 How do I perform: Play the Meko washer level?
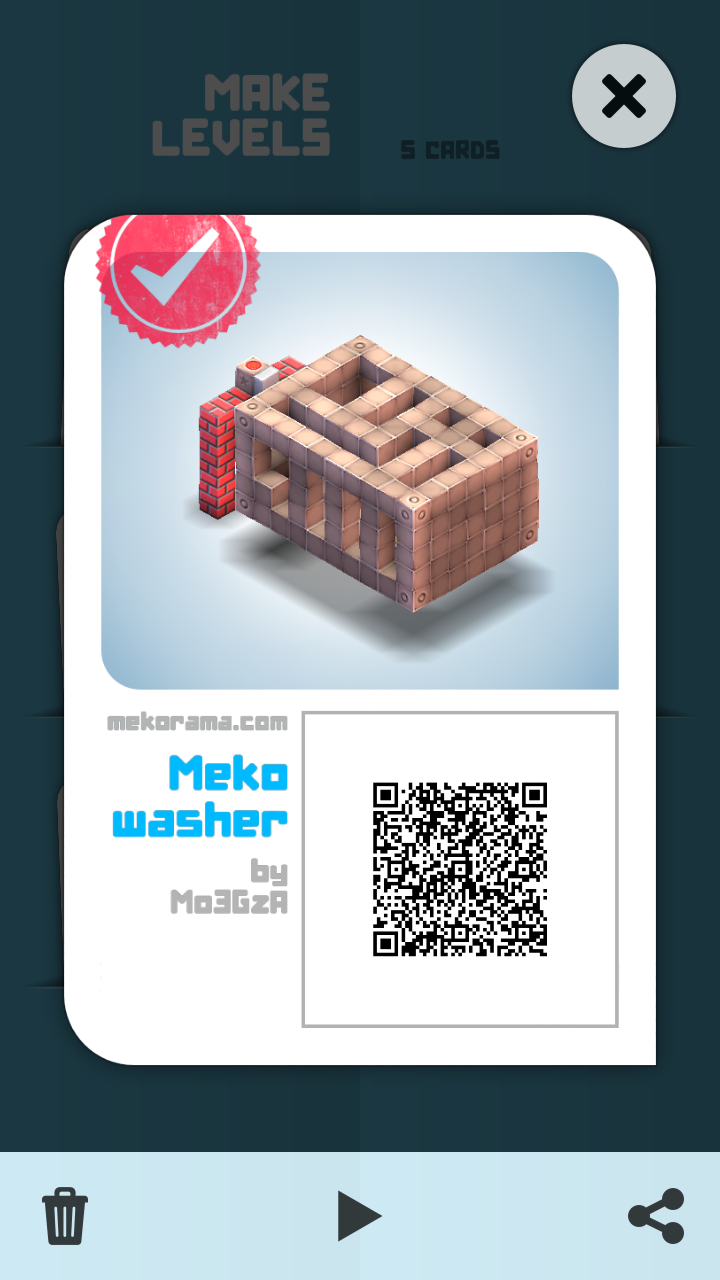(359, 1216)
